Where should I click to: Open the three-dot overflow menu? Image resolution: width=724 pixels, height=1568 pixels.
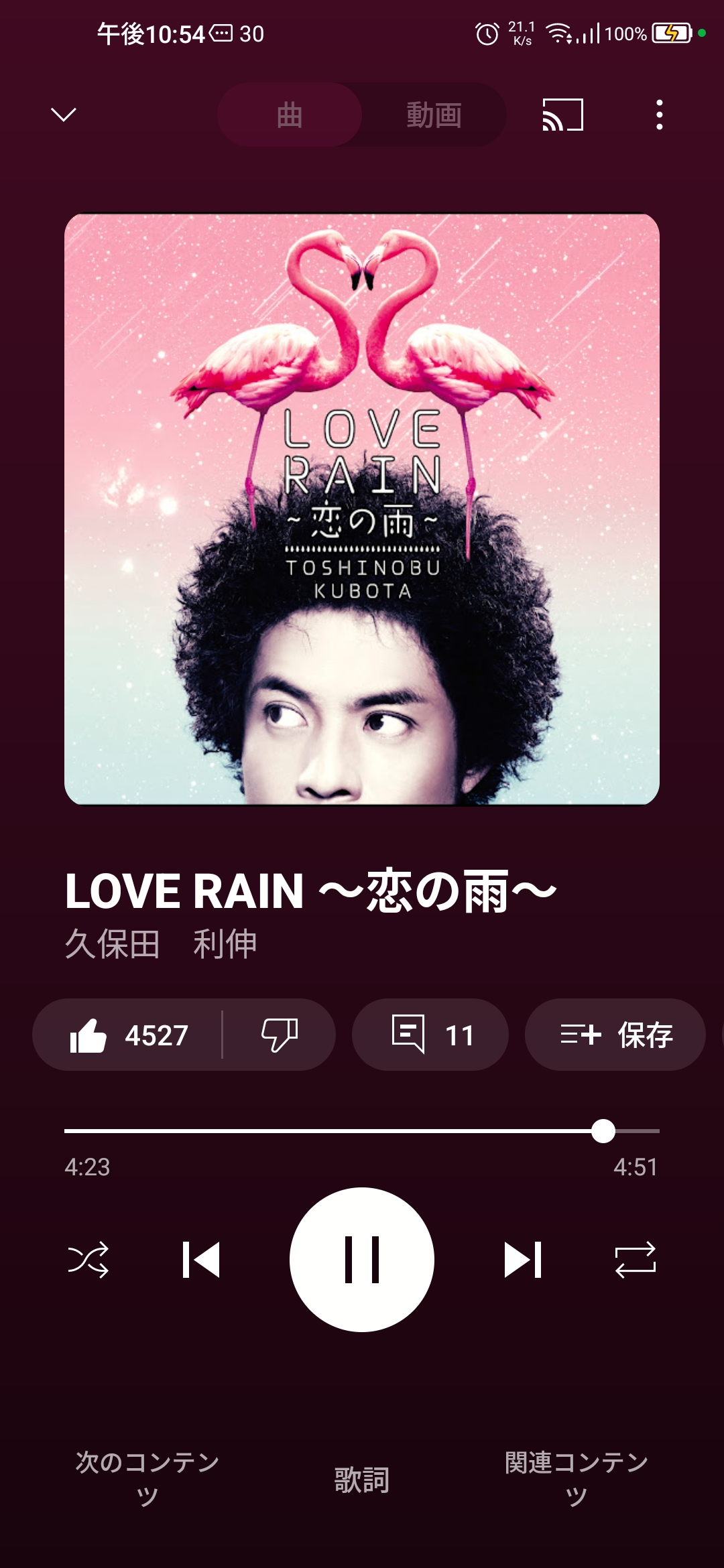(x=660, y=115)
